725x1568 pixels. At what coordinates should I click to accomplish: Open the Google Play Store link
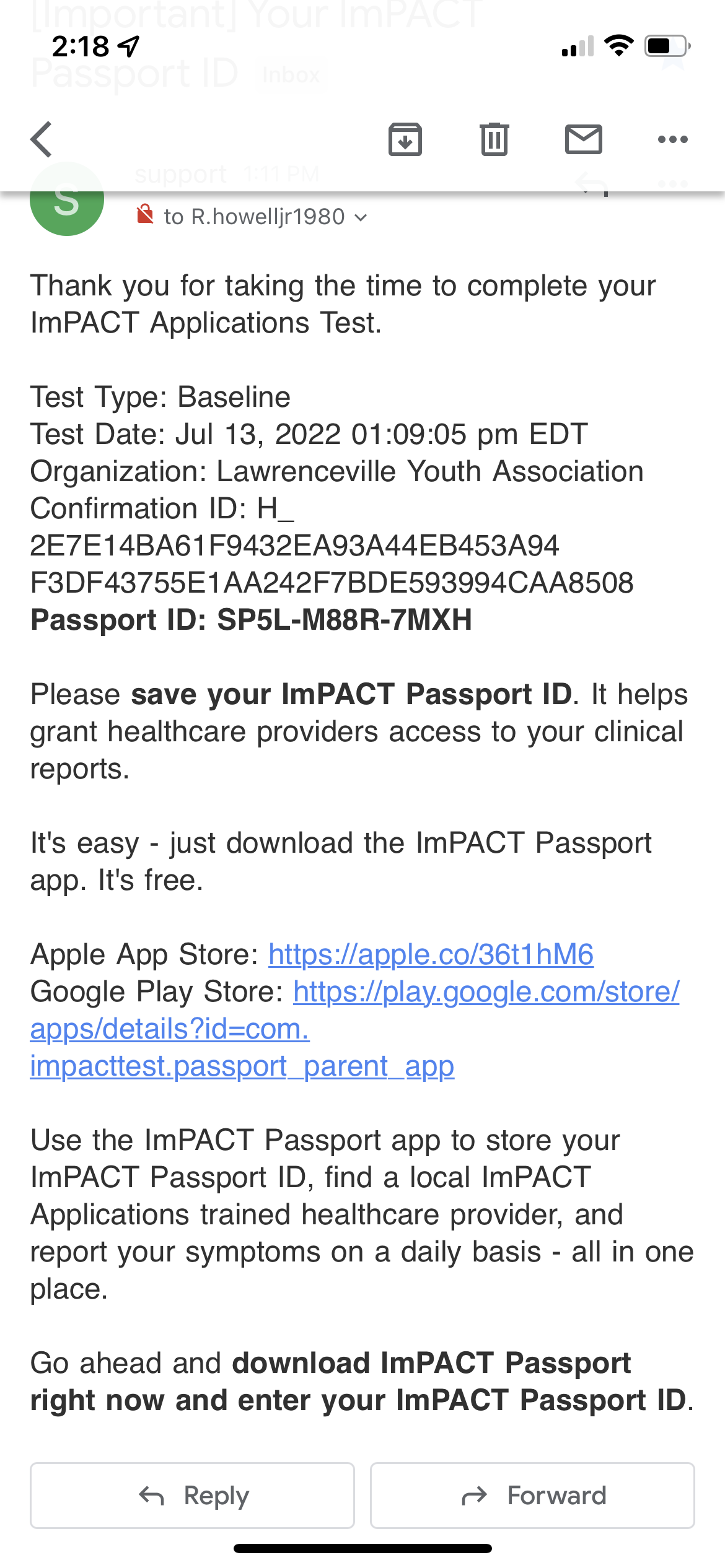(x=355, y=1029)
